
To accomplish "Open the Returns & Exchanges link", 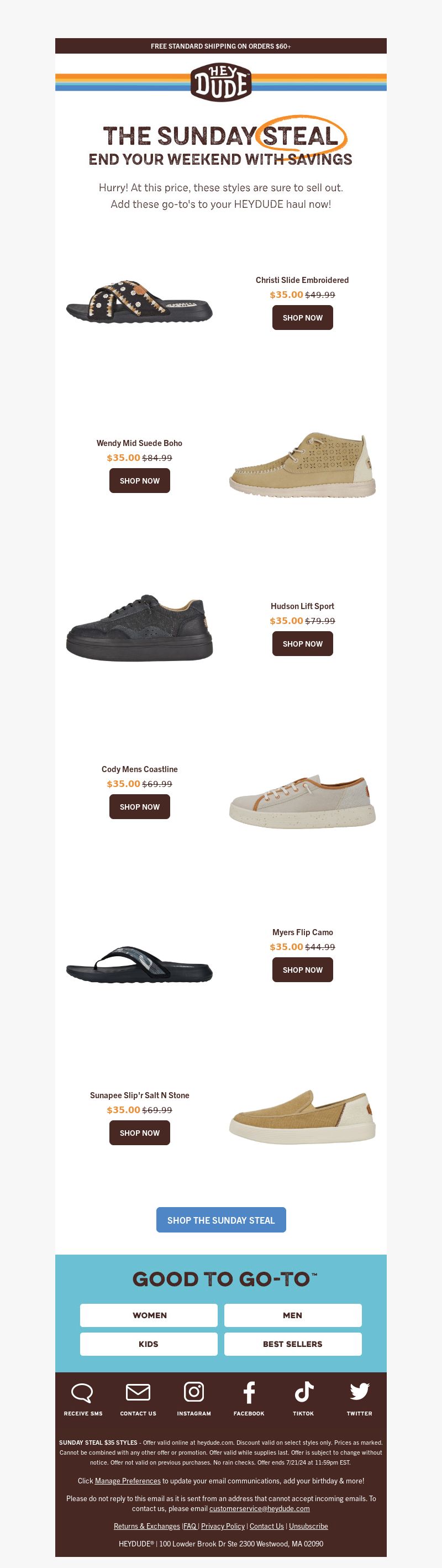I will [x=147, y=1526].
